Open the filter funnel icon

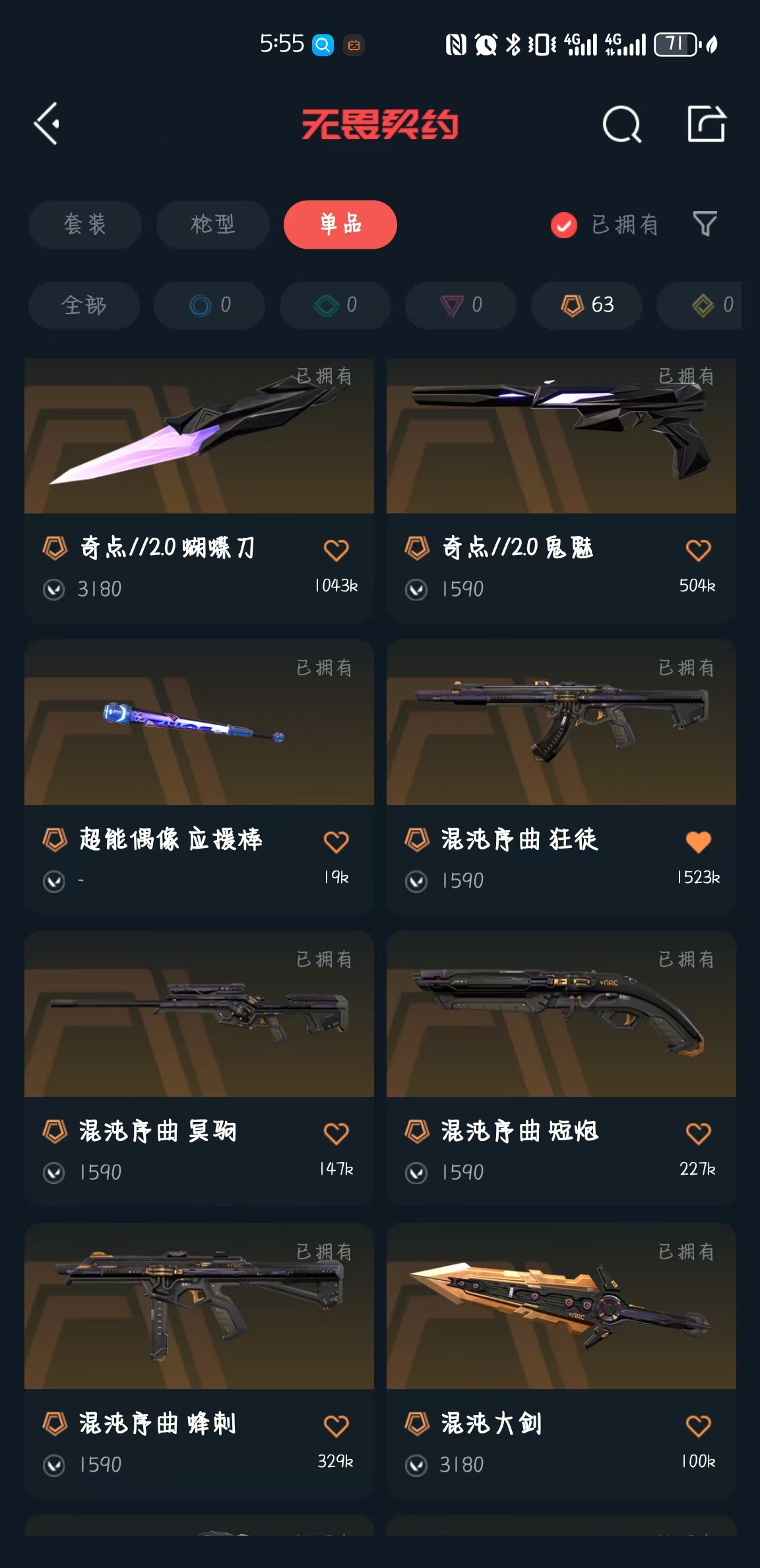705,224
